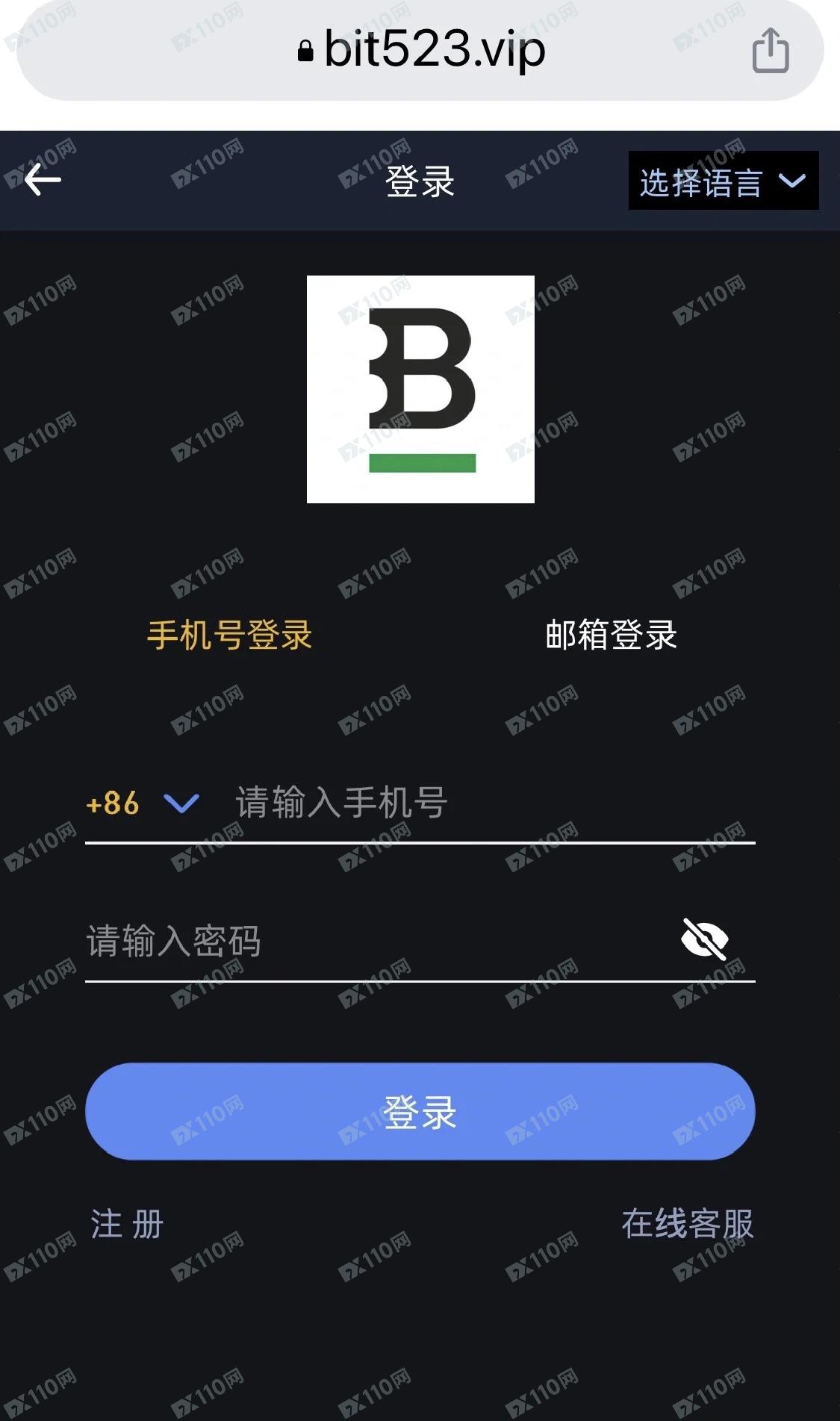This screenshot has width=840, height=1421.
Task: Expand the +86 country code picker
Action: (142, 804)
